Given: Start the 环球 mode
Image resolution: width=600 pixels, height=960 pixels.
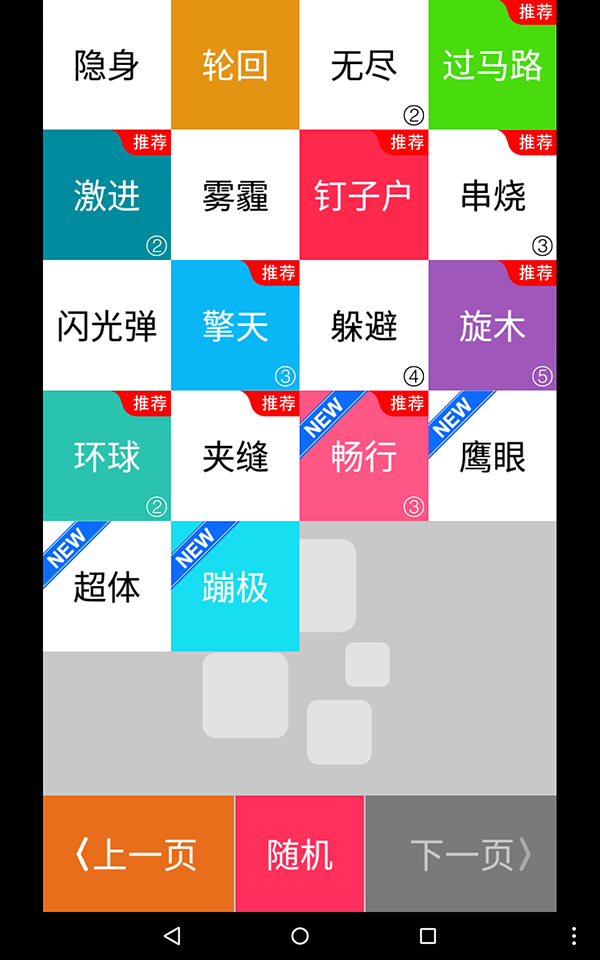Looking at the screenshot, I should [x=107, y=457].
